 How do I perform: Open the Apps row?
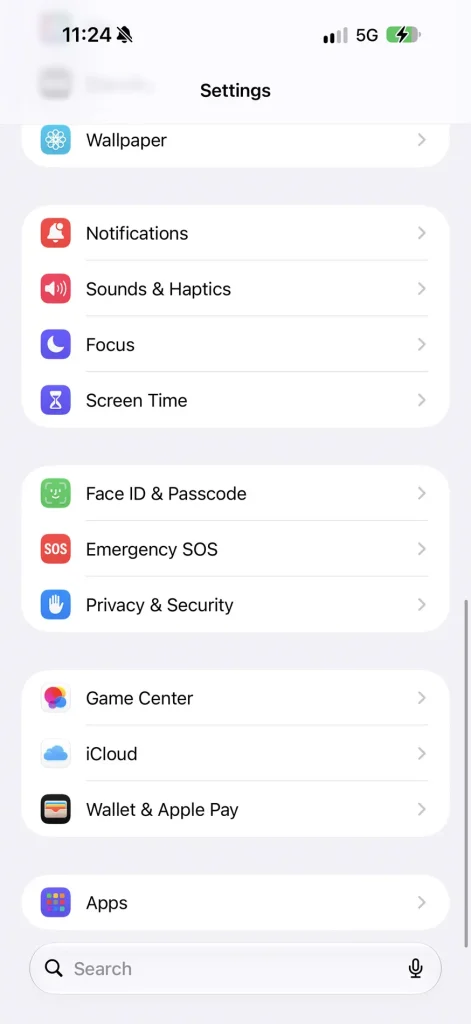[x=235, y=903]
